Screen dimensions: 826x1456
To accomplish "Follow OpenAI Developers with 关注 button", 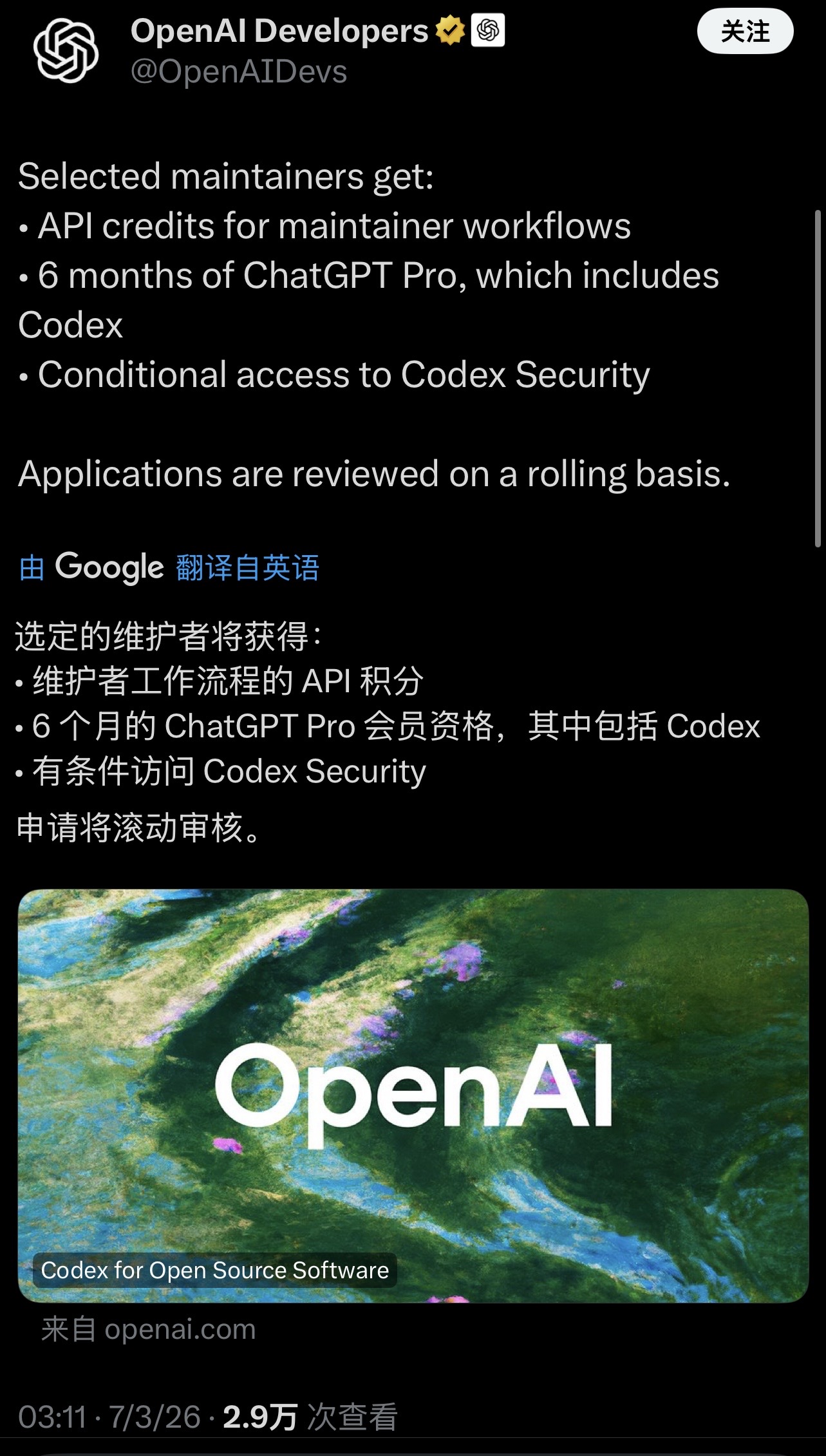I will point(744,32).
